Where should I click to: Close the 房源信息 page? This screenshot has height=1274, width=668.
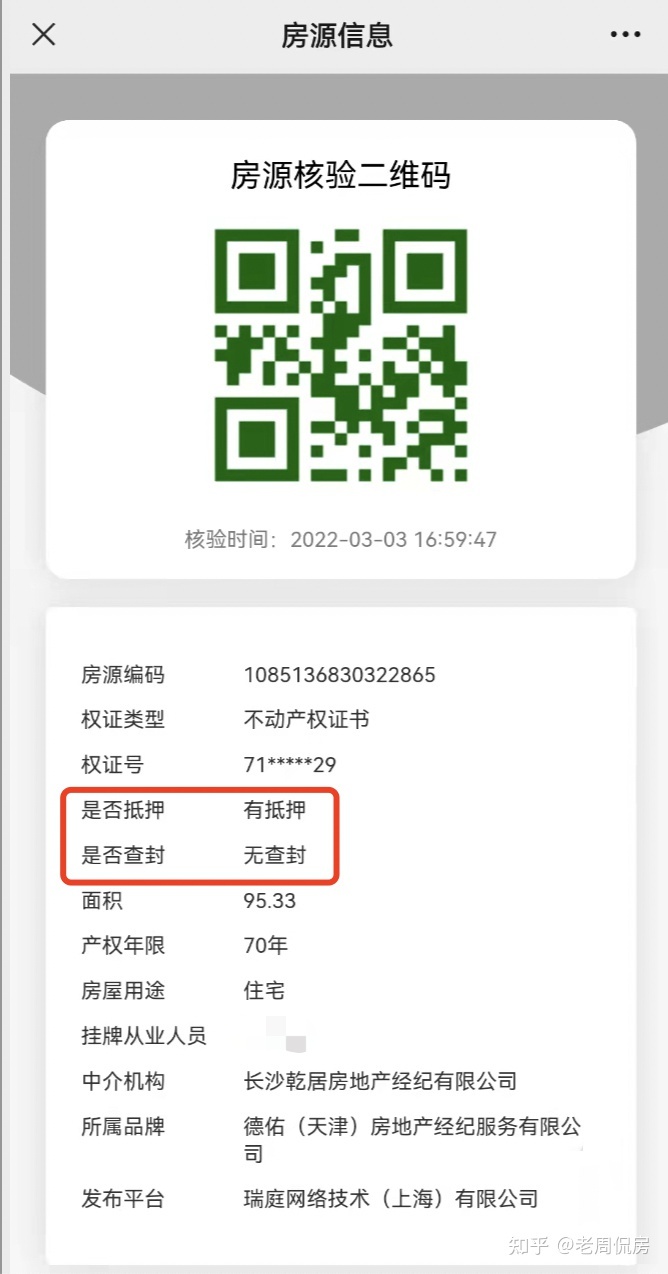43,35
